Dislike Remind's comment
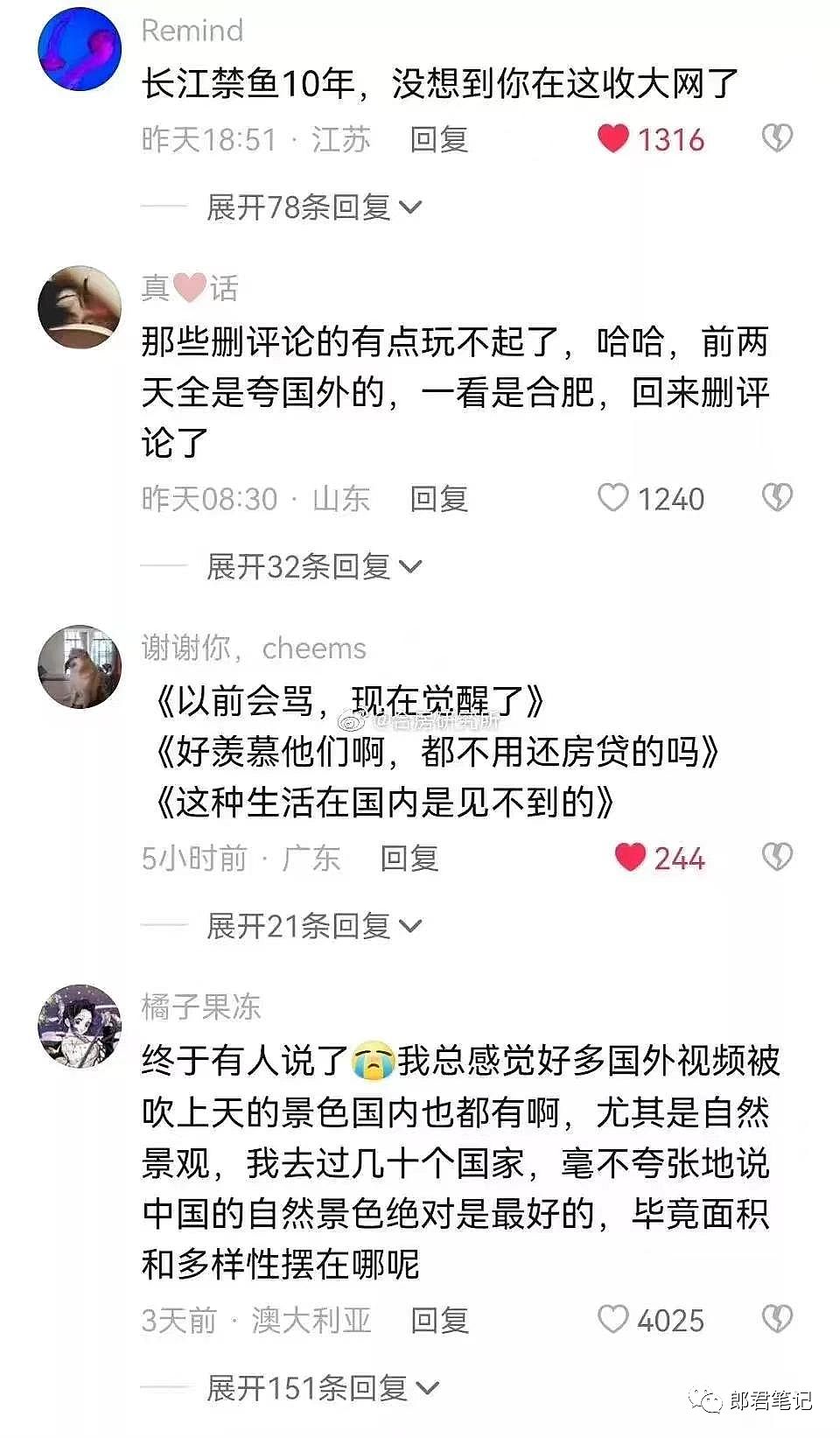 pyautogui.click(x=776, y=138)
